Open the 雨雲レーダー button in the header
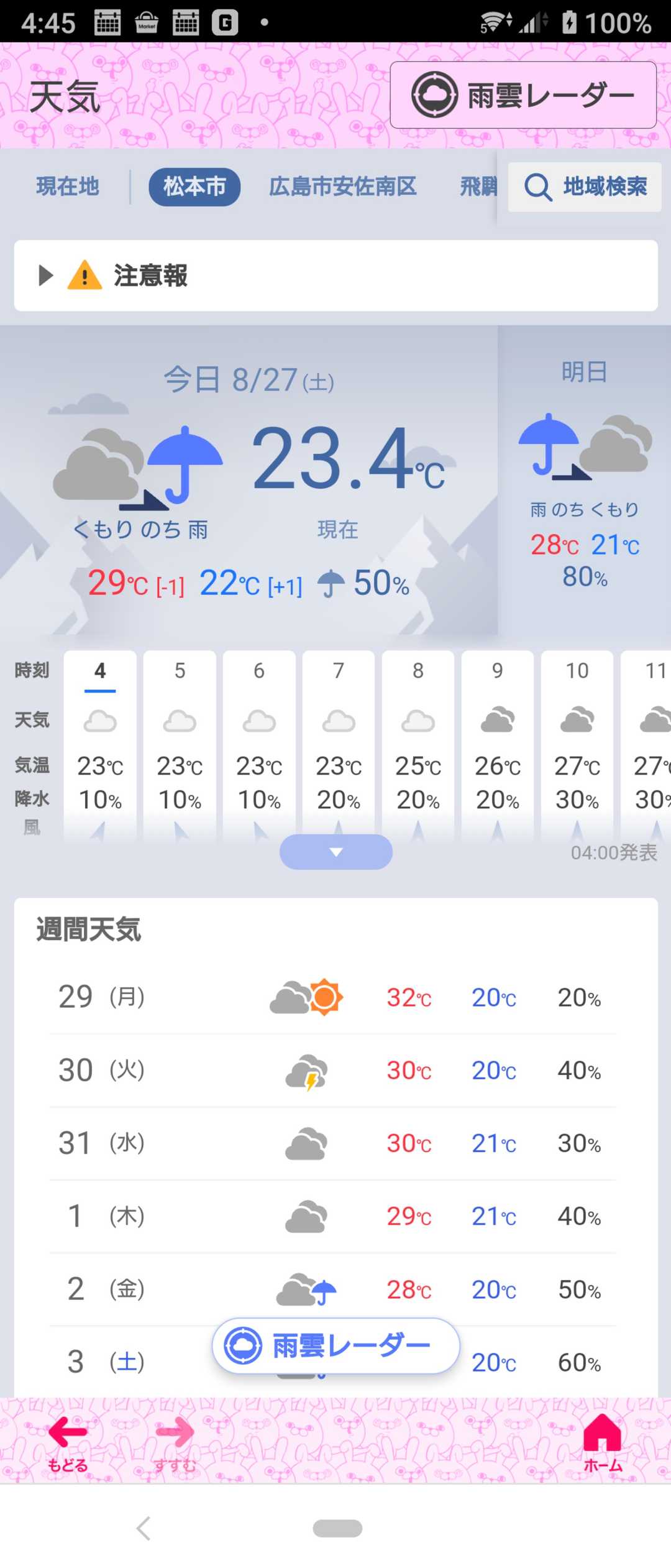The image size is (671, 1568). pos(523,95)
